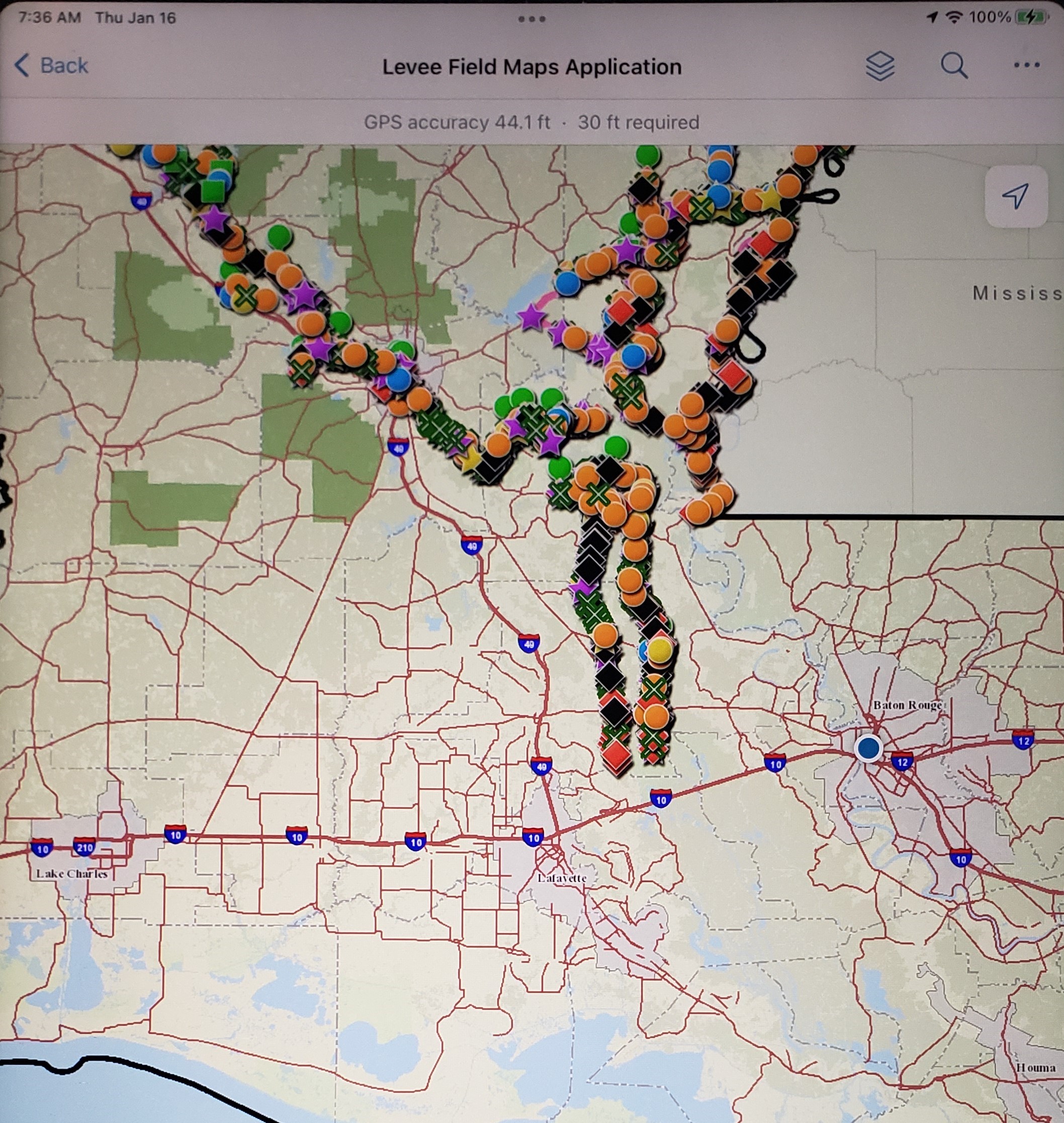1064x1123 pixels.
Task: Tap the blue current-location dot near Baton Rouge
Action: pos(868,747)
